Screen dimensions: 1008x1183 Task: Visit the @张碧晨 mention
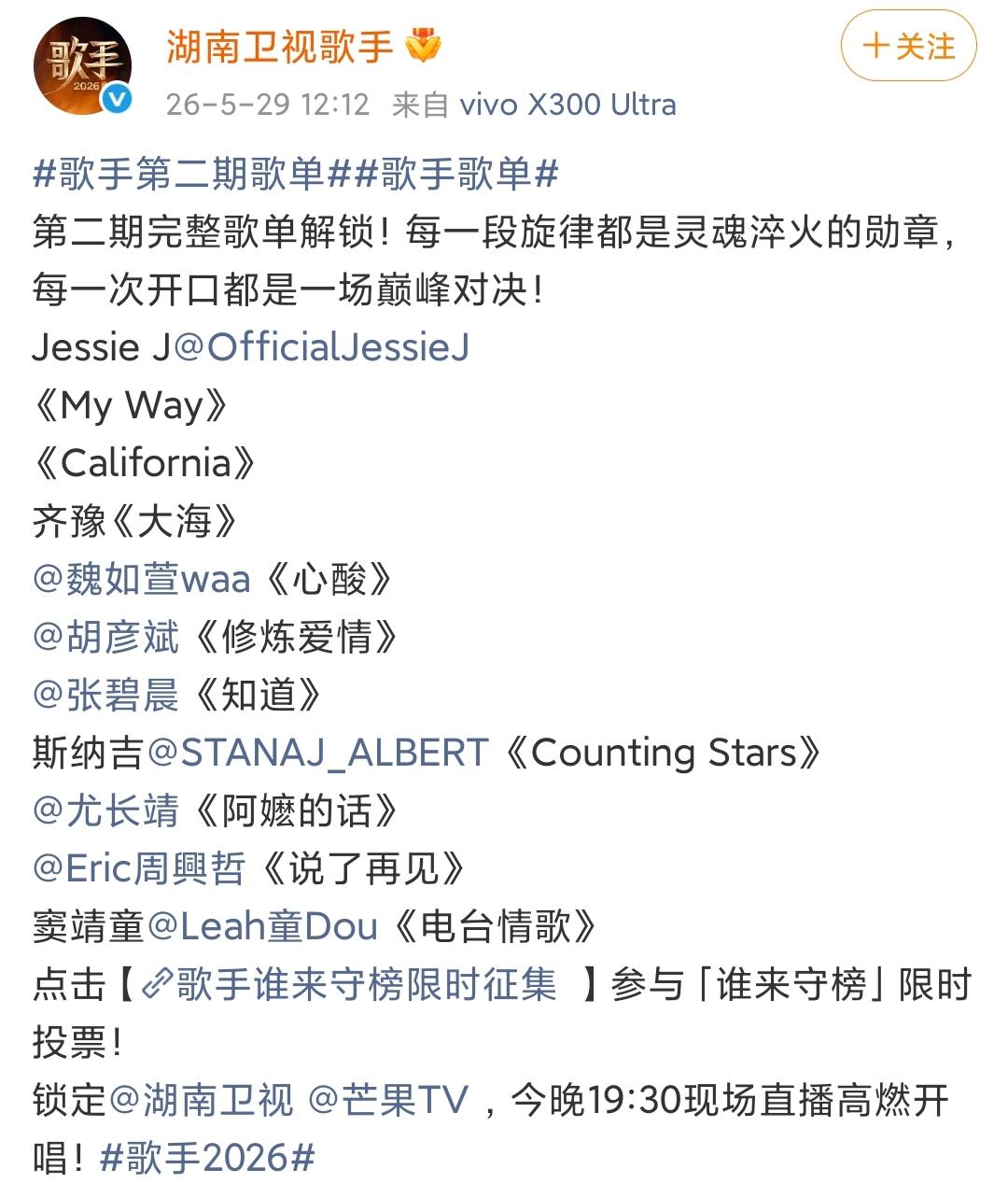(105, 695)
